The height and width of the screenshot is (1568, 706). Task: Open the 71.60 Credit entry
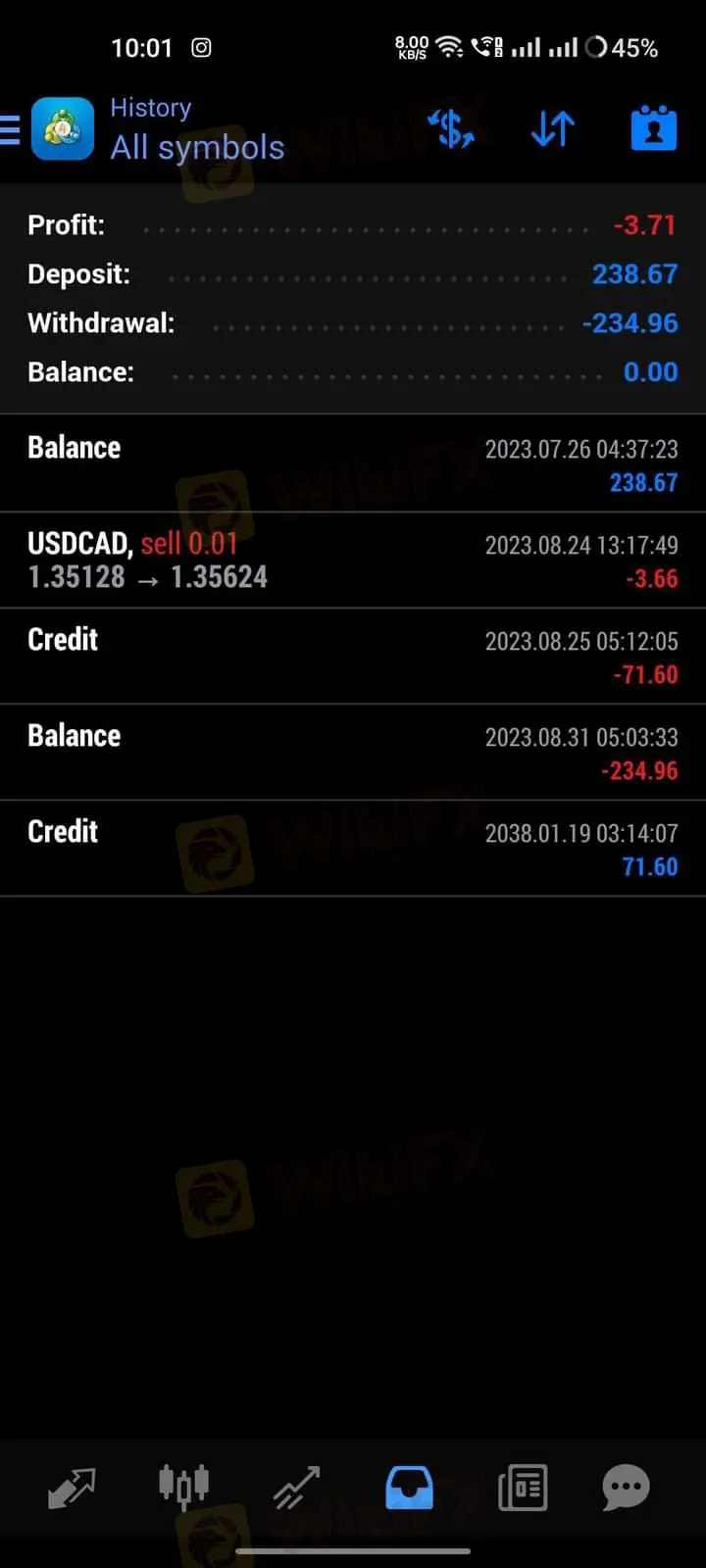[x=353, y=849]
